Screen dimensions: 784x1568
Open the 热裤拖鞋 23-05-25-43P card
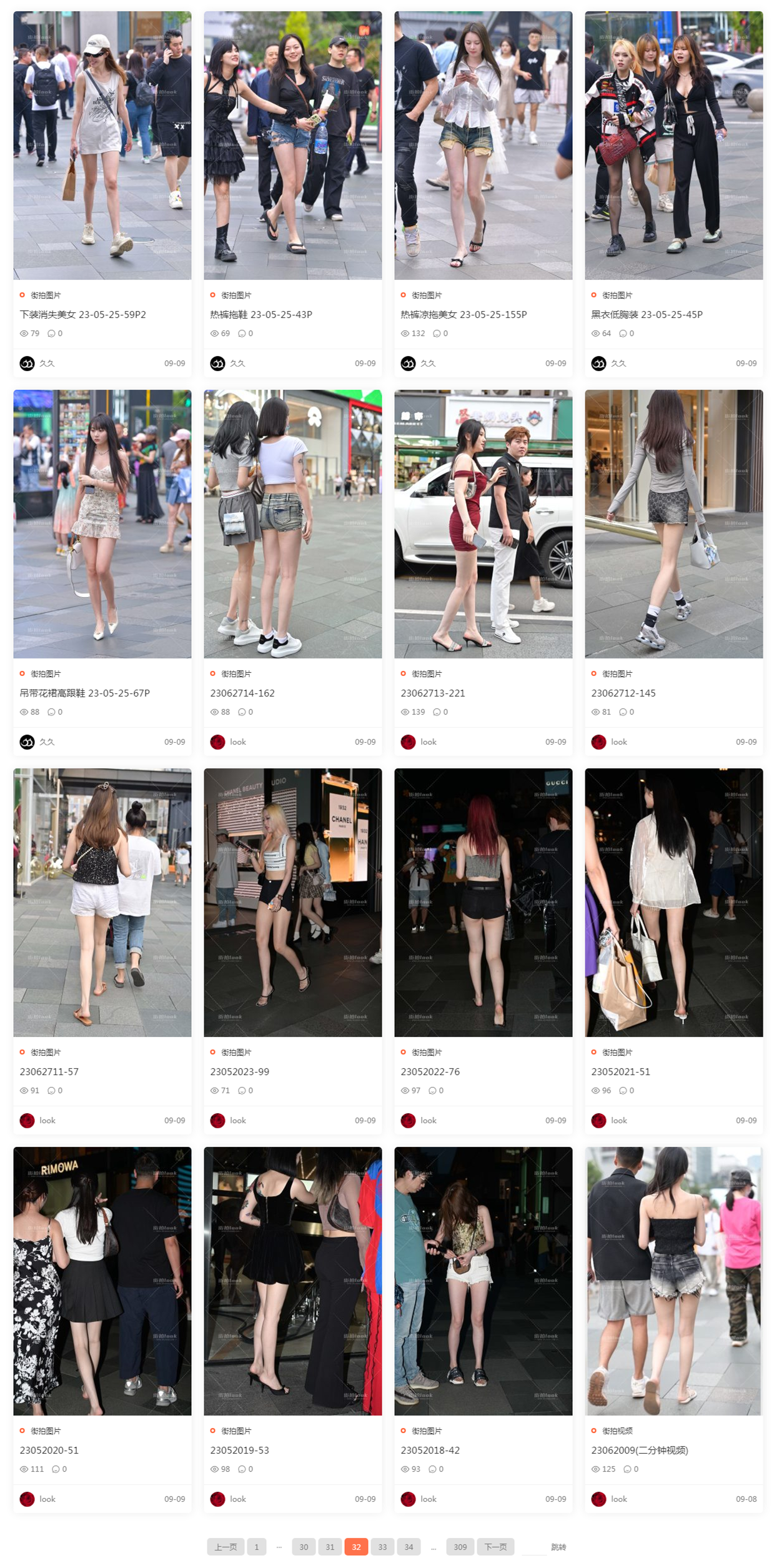tap(261, 314)
